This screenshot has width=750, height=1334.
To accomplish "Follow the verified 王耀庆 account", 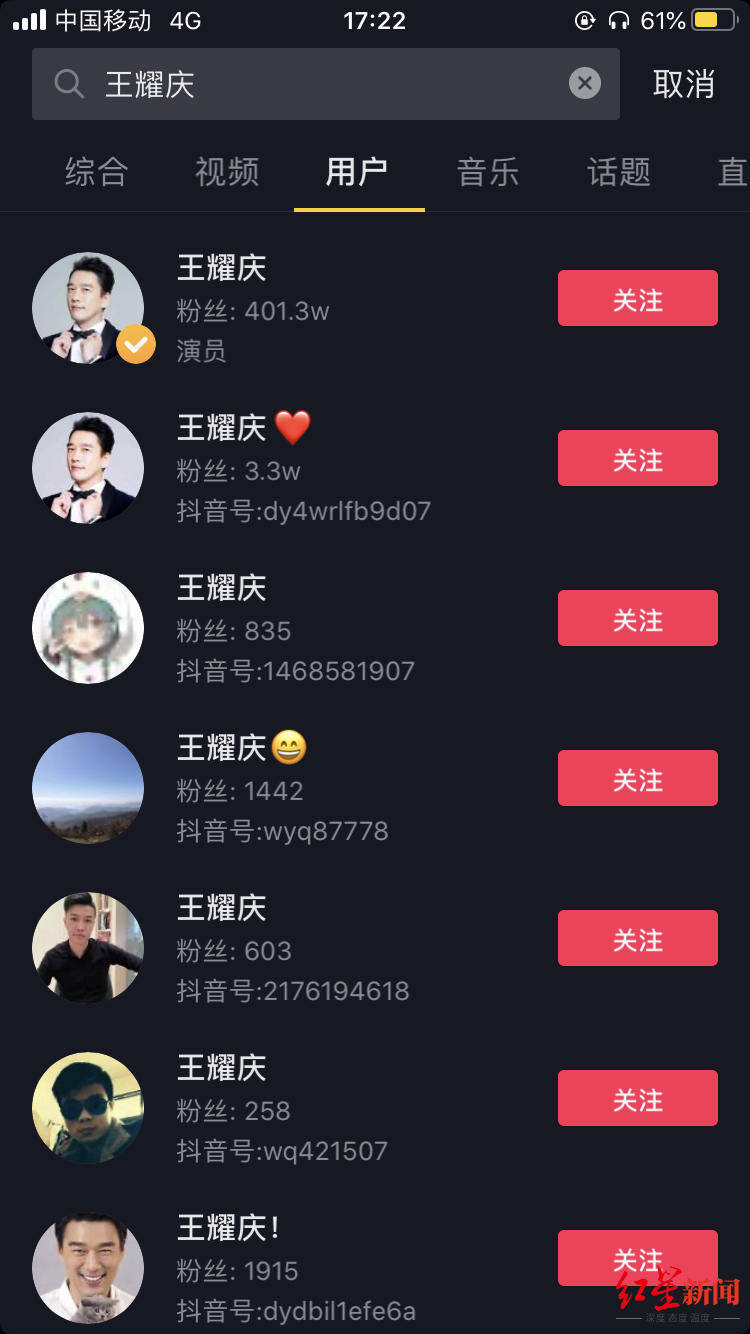I will coord(637,298).
